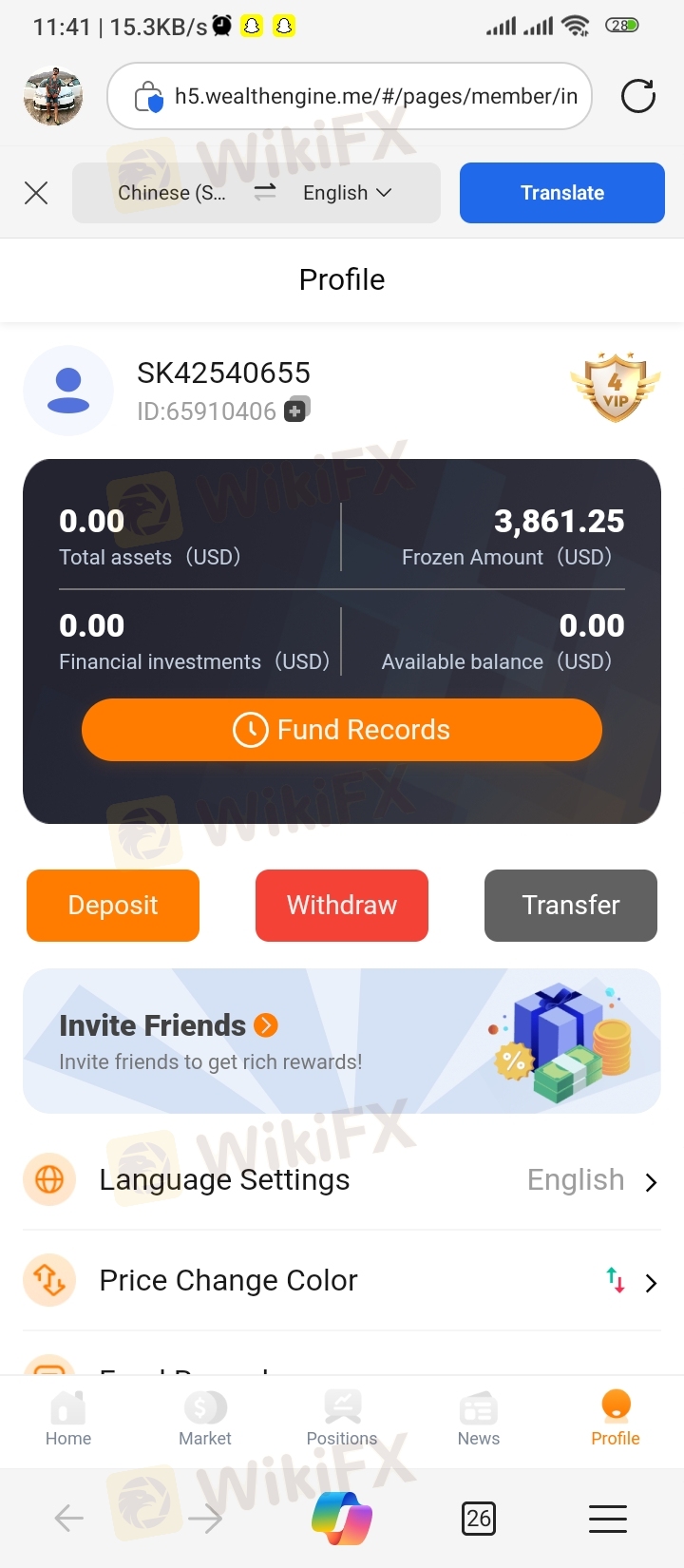The width and height of the screenshot is (684, 1568).
Task: Close the translate bar
Action: [36, 193]
